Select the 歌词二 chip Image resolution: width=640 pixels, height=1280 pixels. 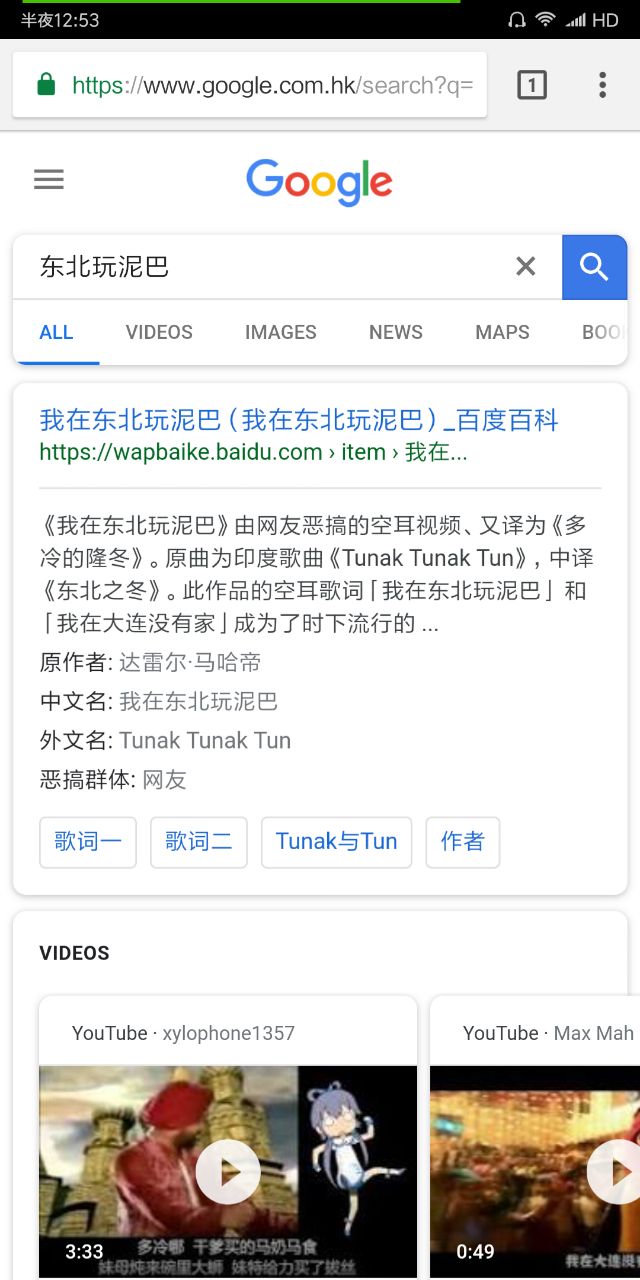tap(199, 842)
